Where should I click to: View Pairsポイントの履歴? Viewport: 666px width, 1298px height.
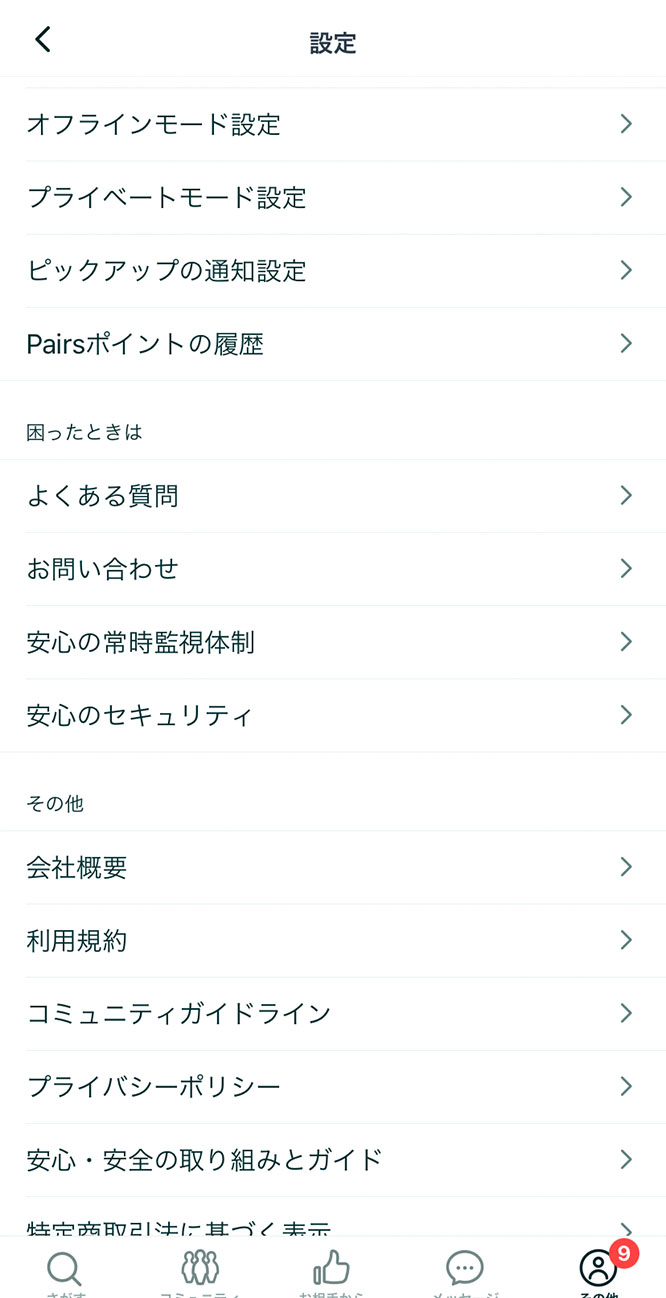[x=333, y=344]
